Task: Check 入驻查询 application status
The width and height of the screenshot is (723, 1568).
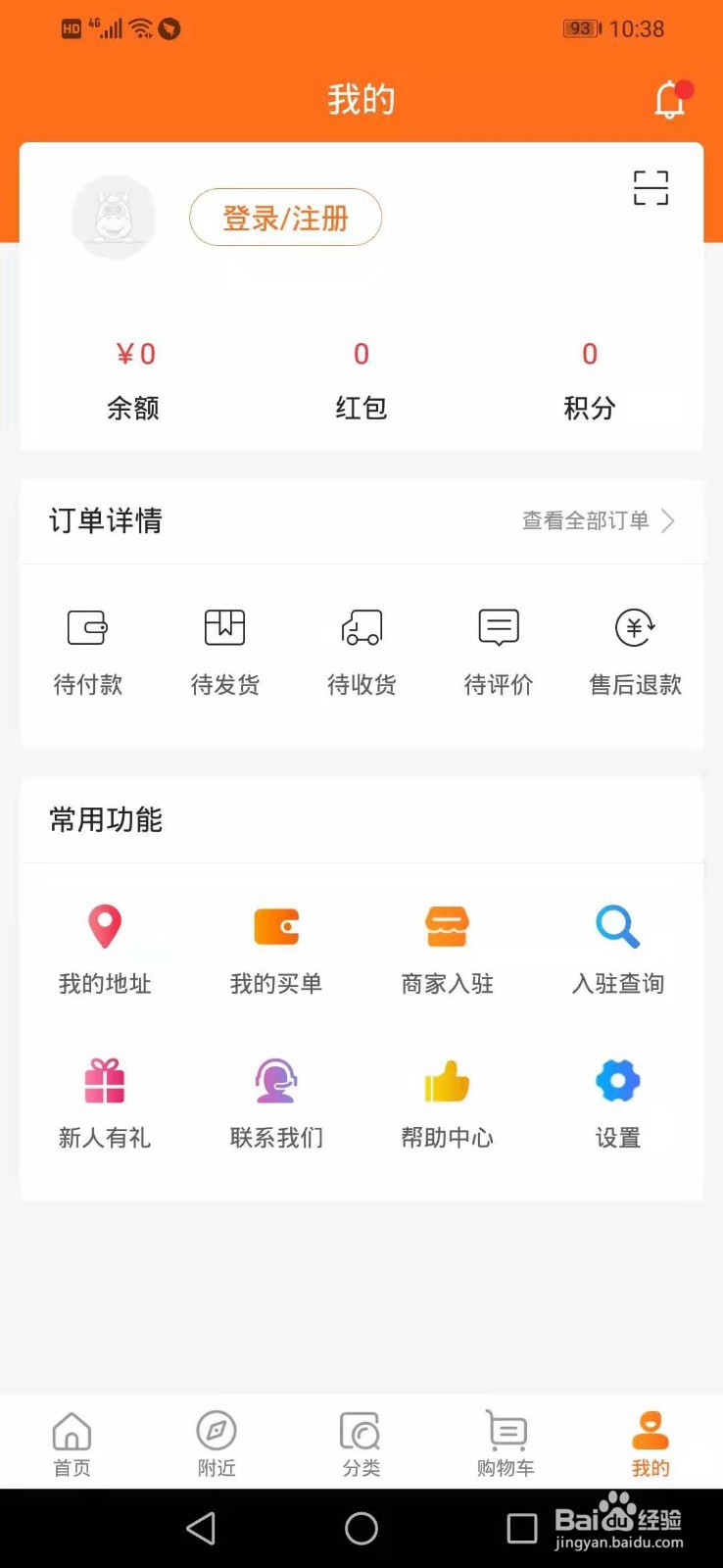Action: [x=617, y=946]
